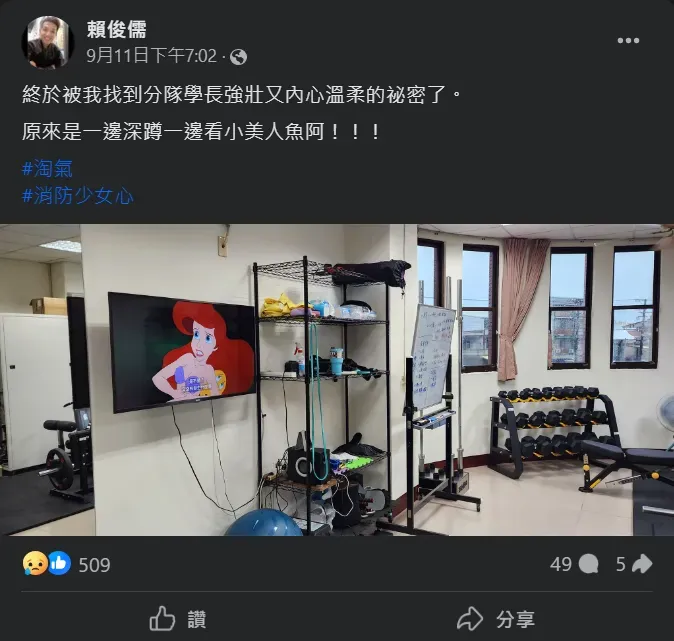Open the #淘氣 hashtag
This screenshot has width=674, height=641.
pos(47,169)
